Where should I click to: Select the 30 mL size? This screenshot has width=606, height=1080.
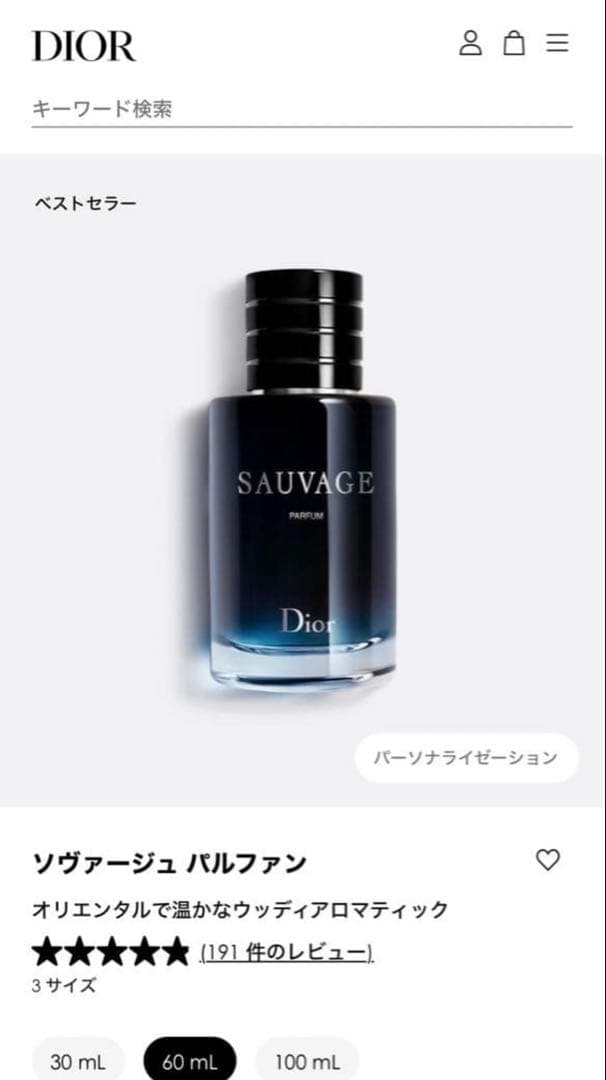[75, 1062]
